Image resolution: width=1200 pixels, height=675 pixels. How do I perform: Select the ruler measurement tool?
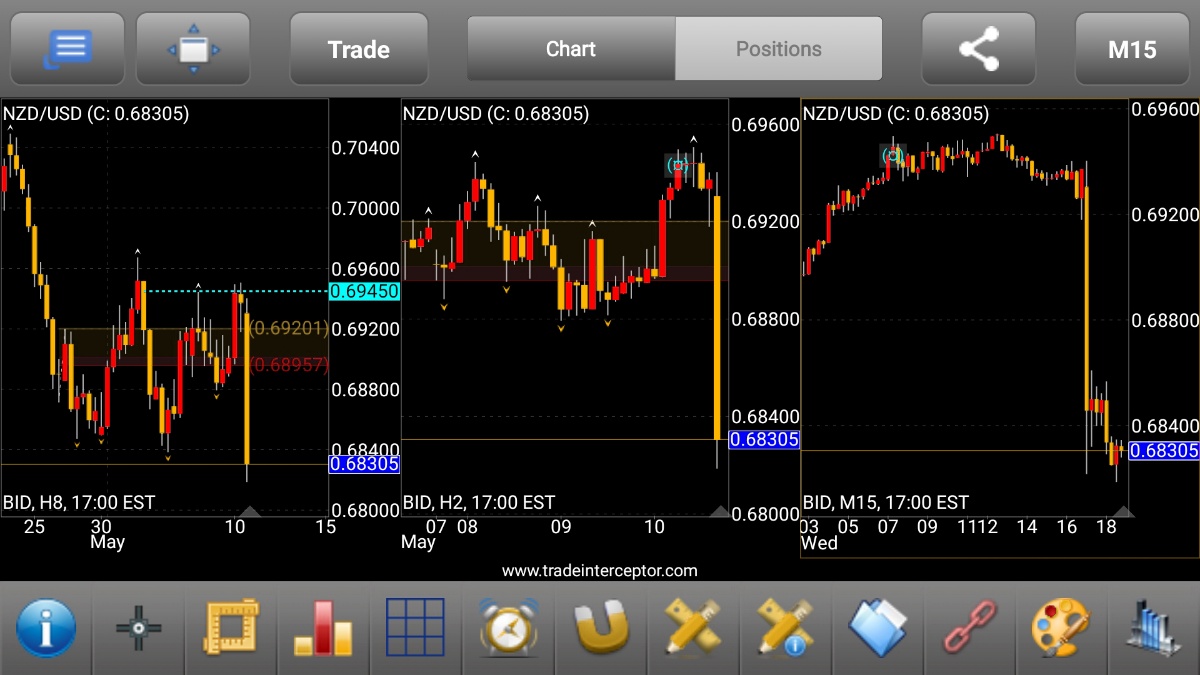tap(231, 629)
